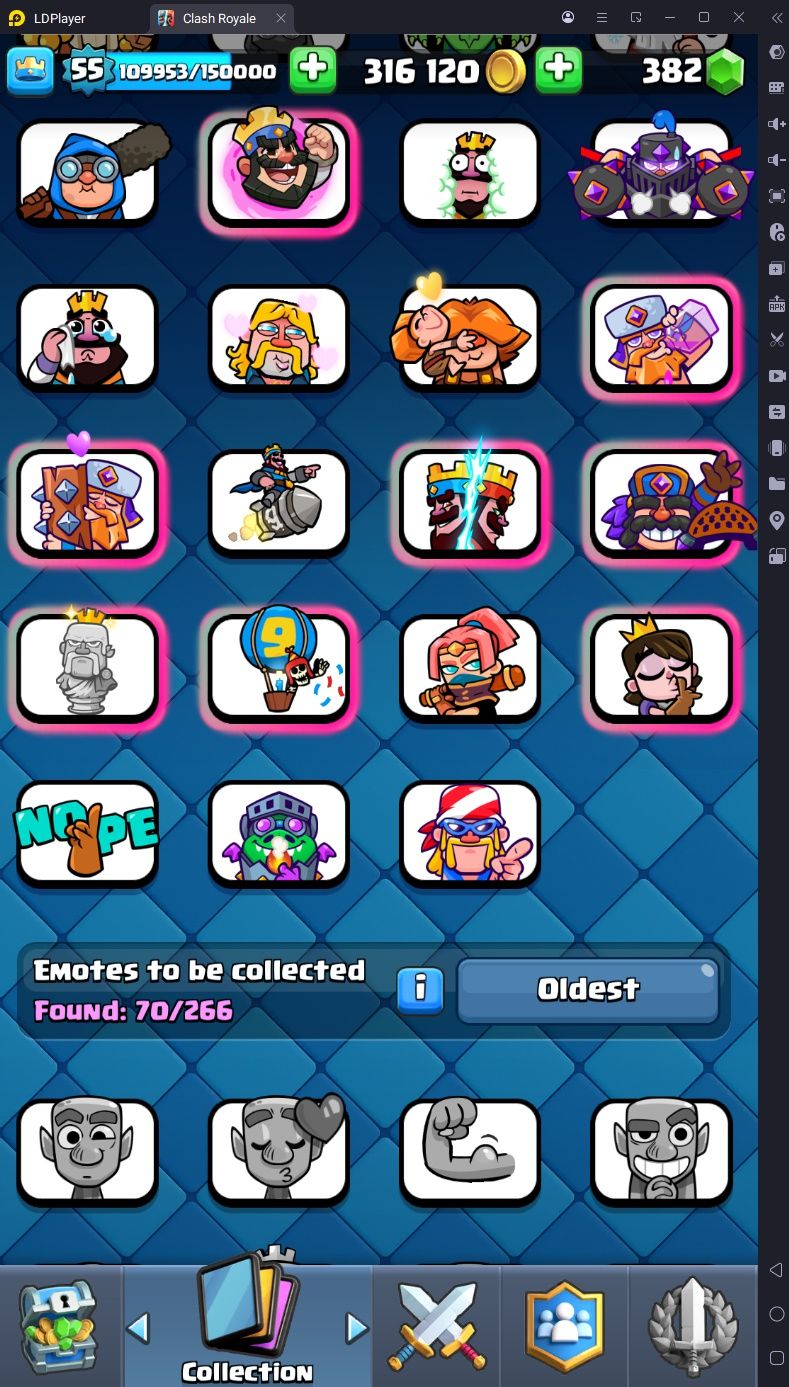Choose the crying King emote

coord(87,337)
